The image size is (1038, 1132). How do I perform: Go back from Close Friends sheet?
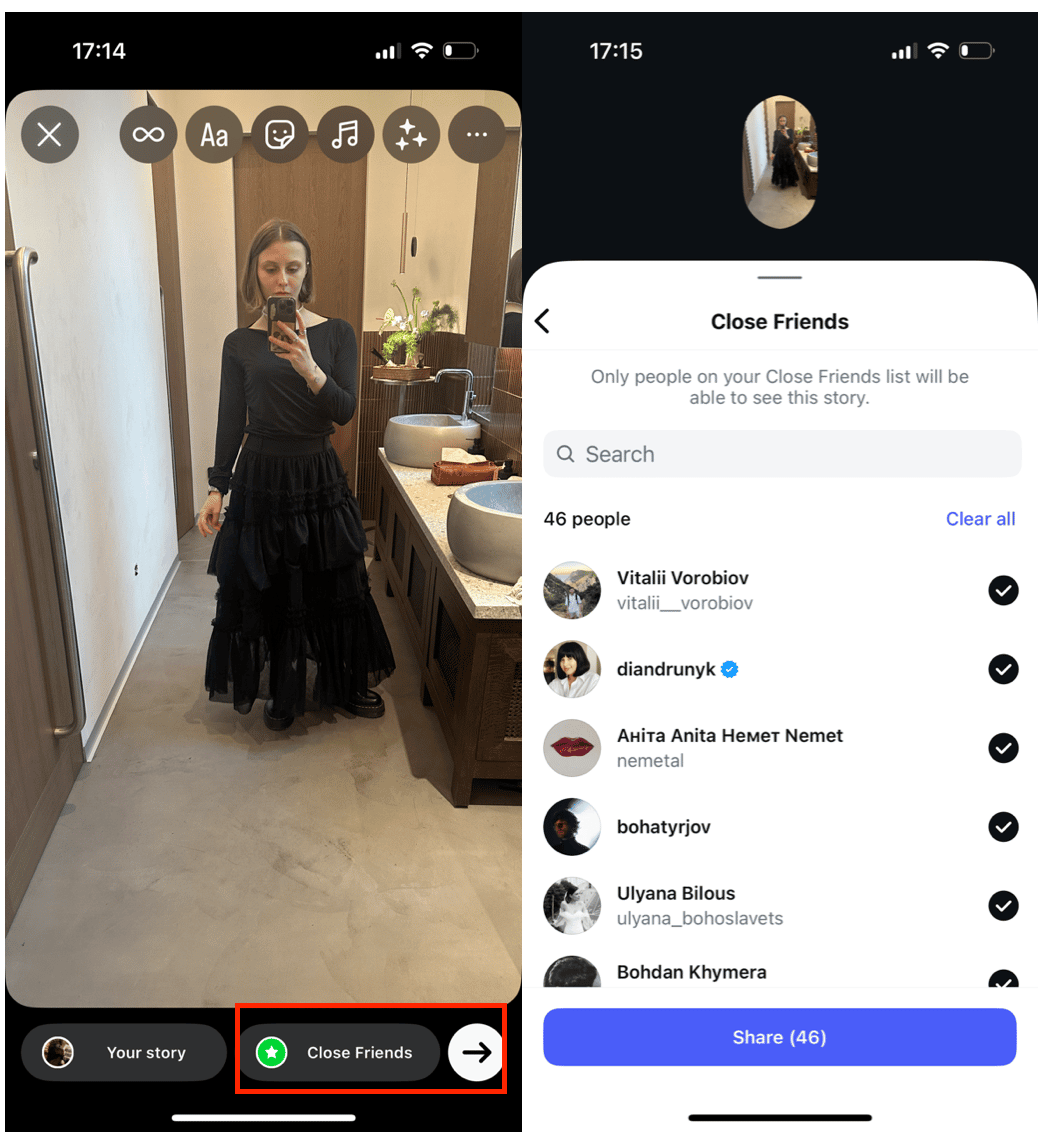click(543, 321)
